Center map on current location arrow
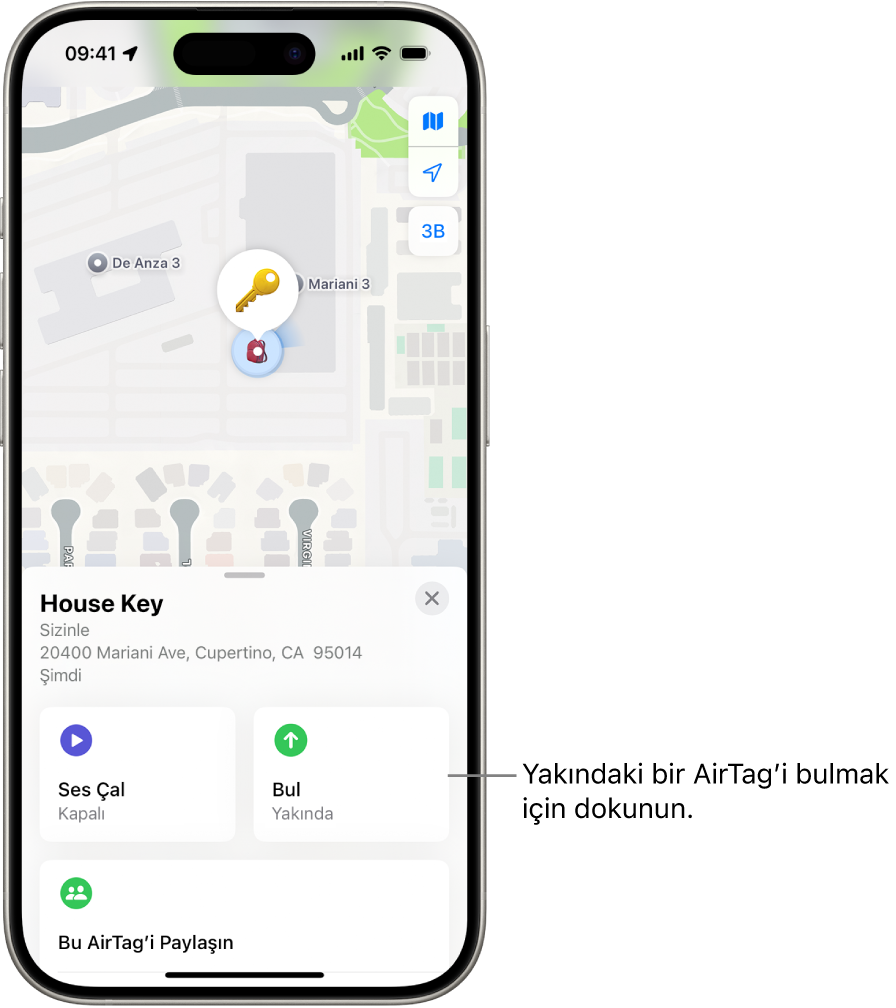Image resolution: width=896 pixels, height=1008 pixels. [x=433, y=173]
